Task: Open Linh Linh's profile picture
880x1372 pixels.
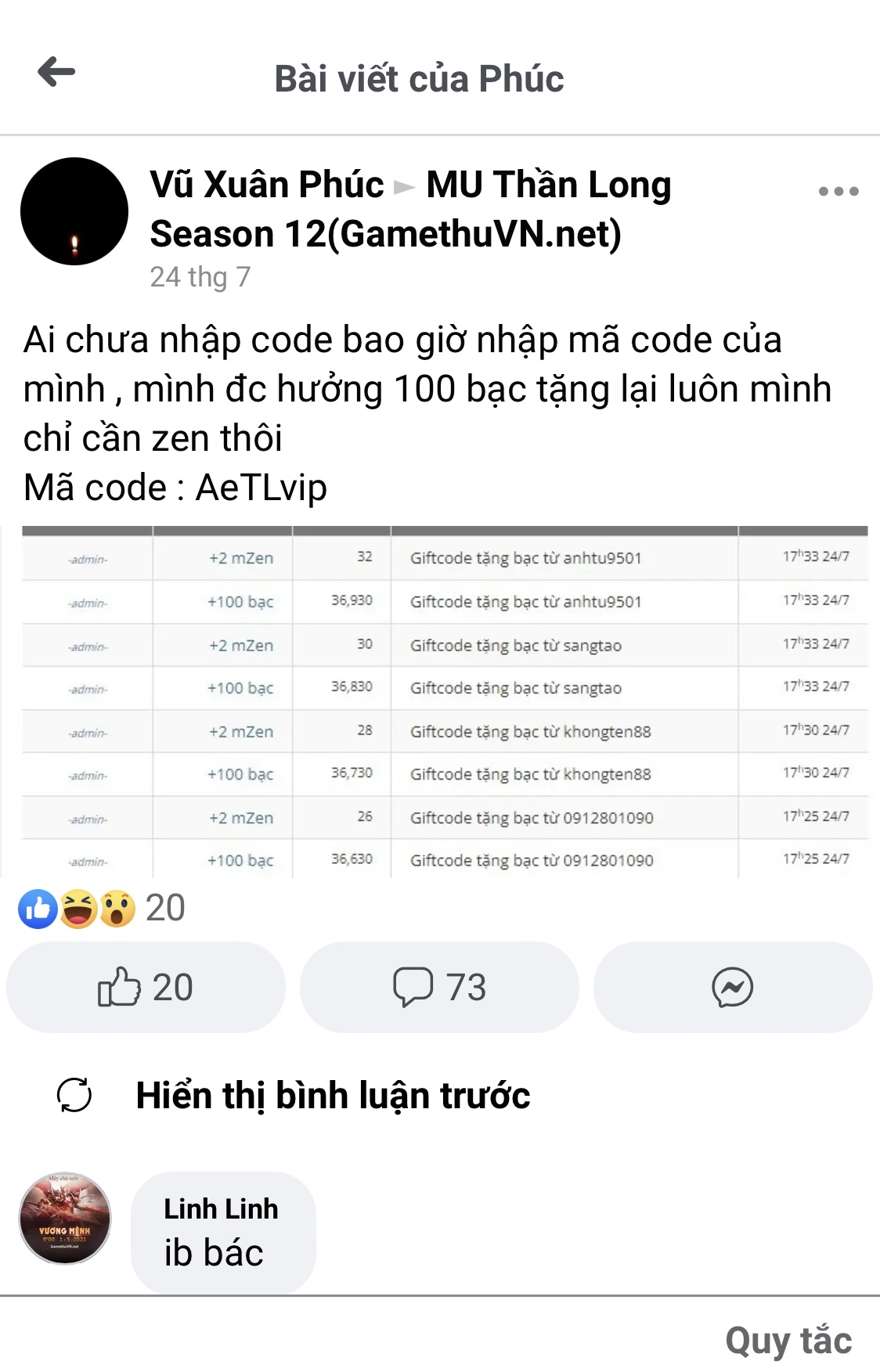Action: point(65,1219)
